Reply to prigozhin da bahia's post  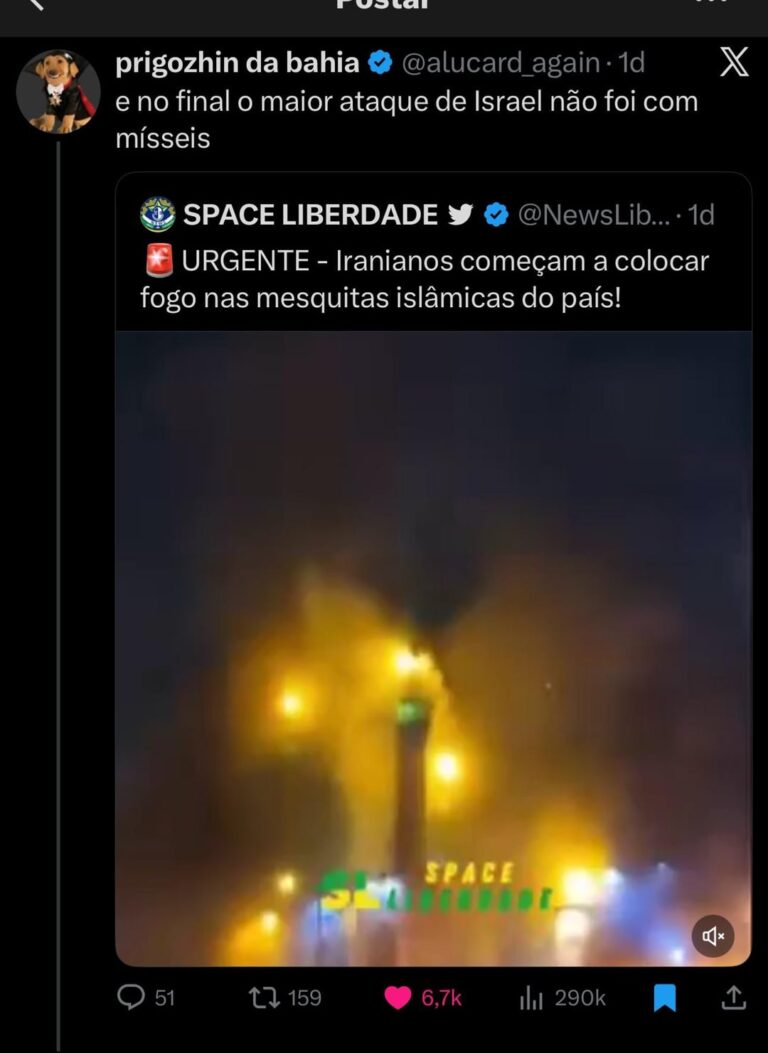pos(132,997)
